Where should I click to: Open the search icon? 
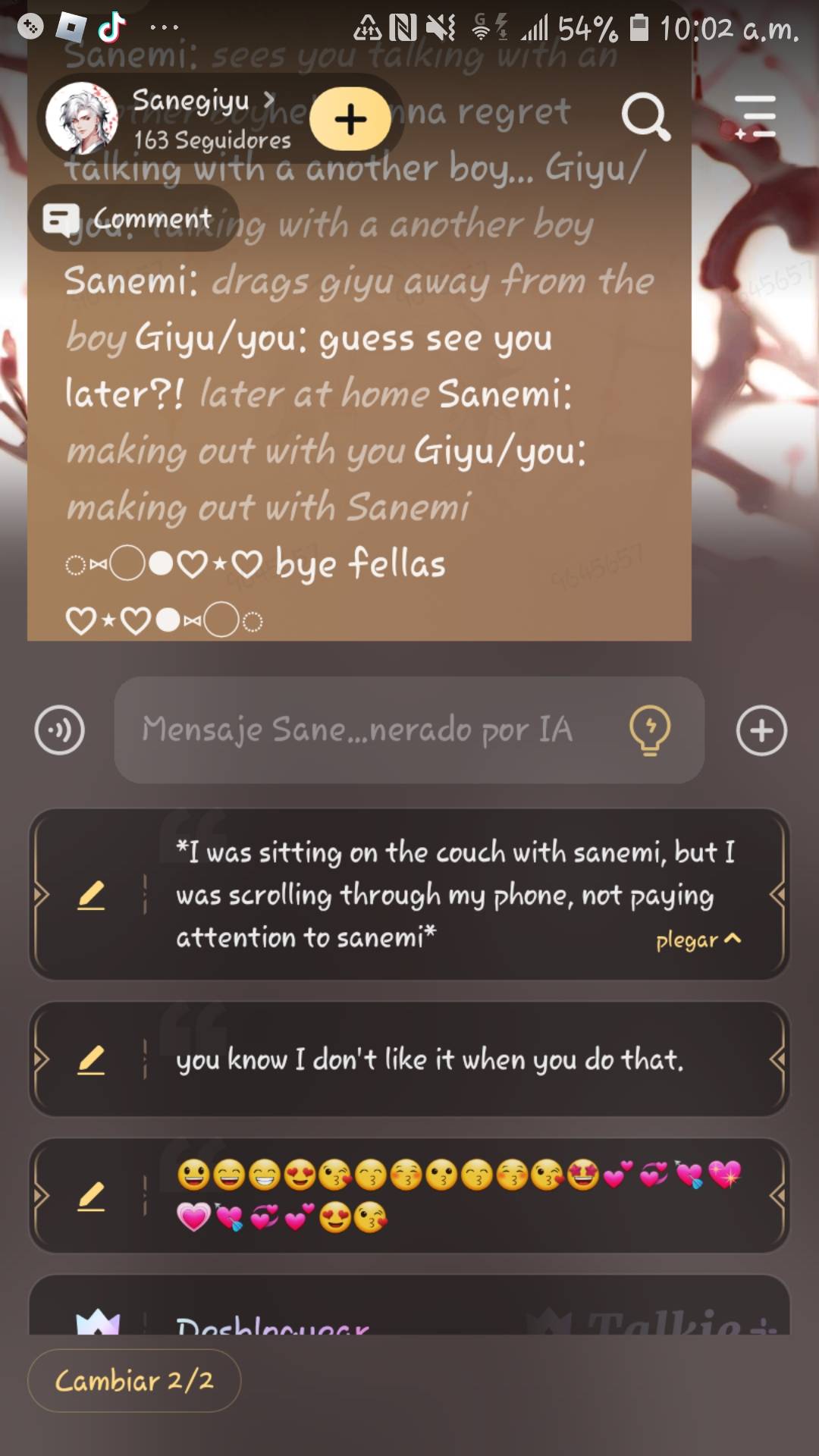645,118
